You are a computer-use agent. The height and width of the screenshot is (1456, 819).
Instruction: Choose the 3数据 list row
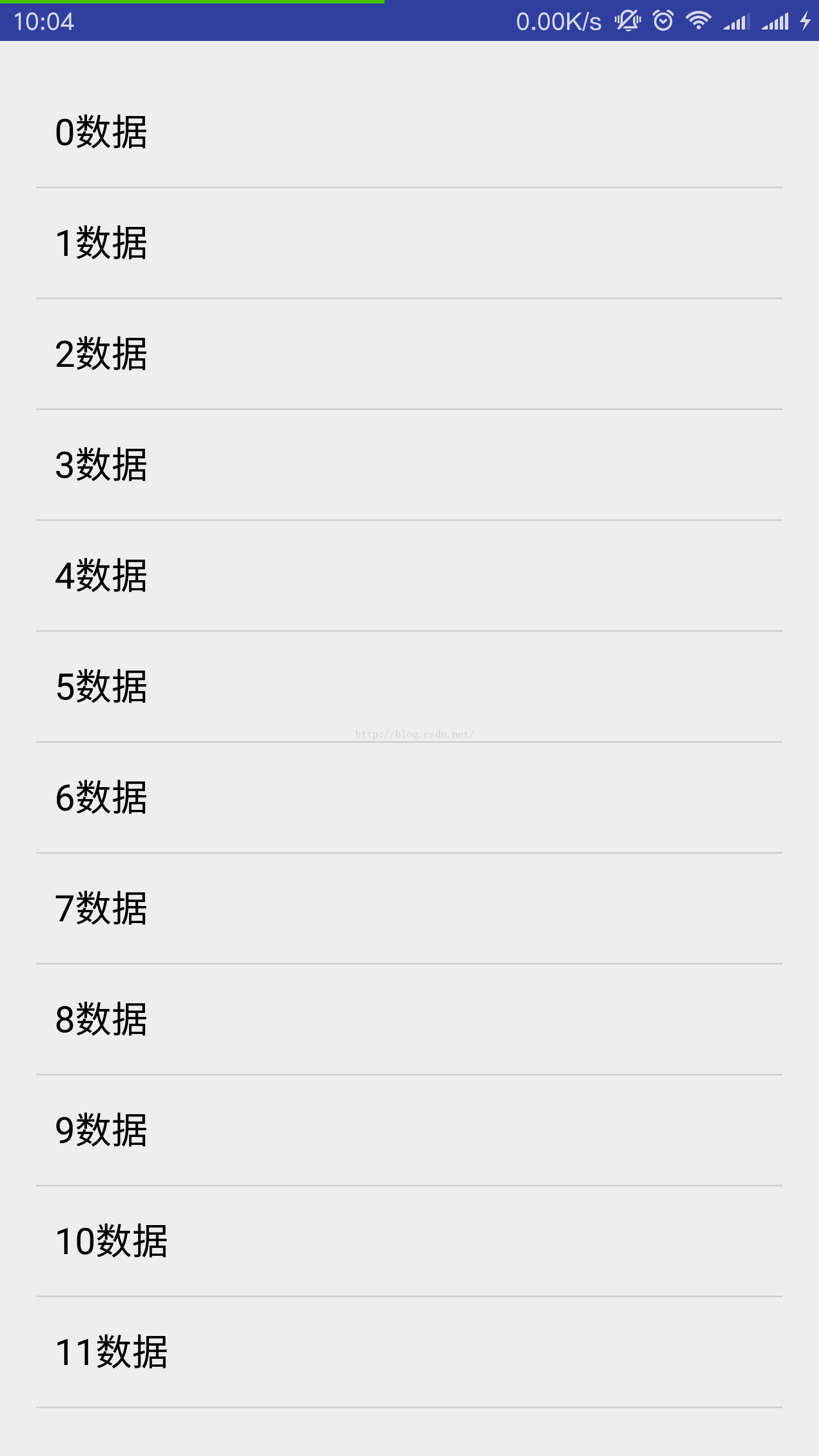[x=409, y=465]
